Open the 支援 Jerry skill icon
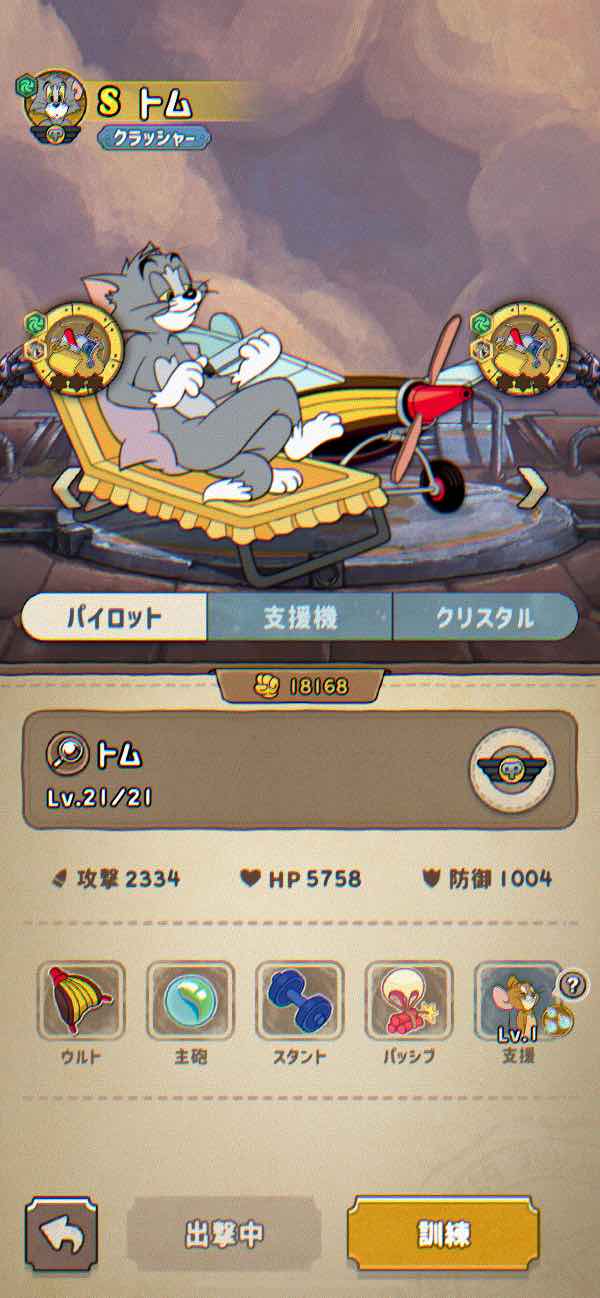This screenshot has width=600, height=1298. coord(517,1002)
